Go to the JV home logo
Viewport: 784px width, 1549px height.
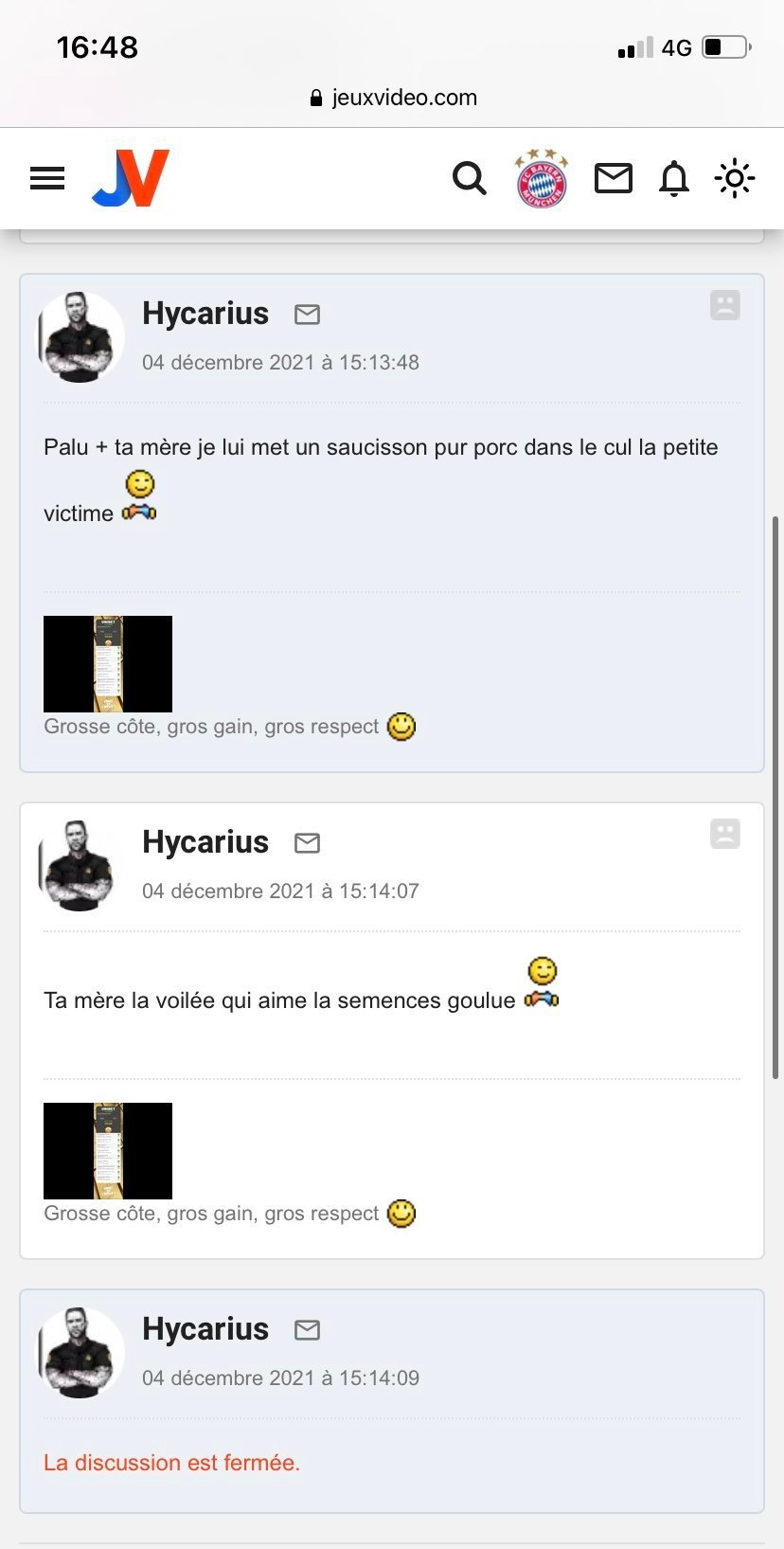[131, 178]
